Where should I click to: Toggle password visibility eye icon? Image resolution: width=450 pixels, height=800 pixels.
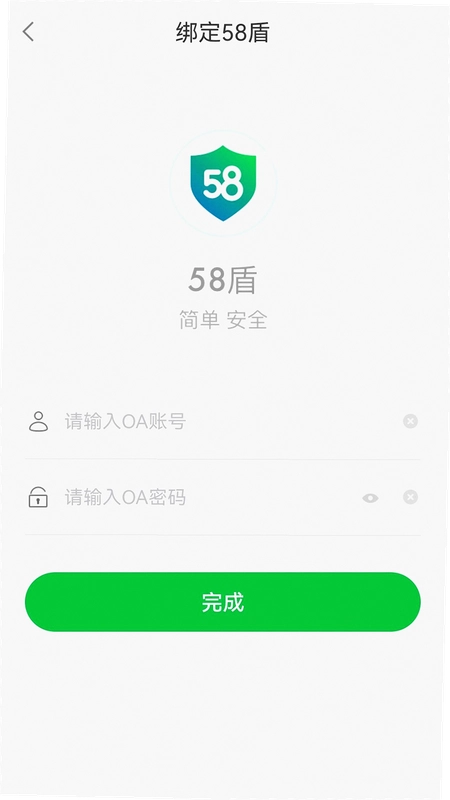point(370,498)
